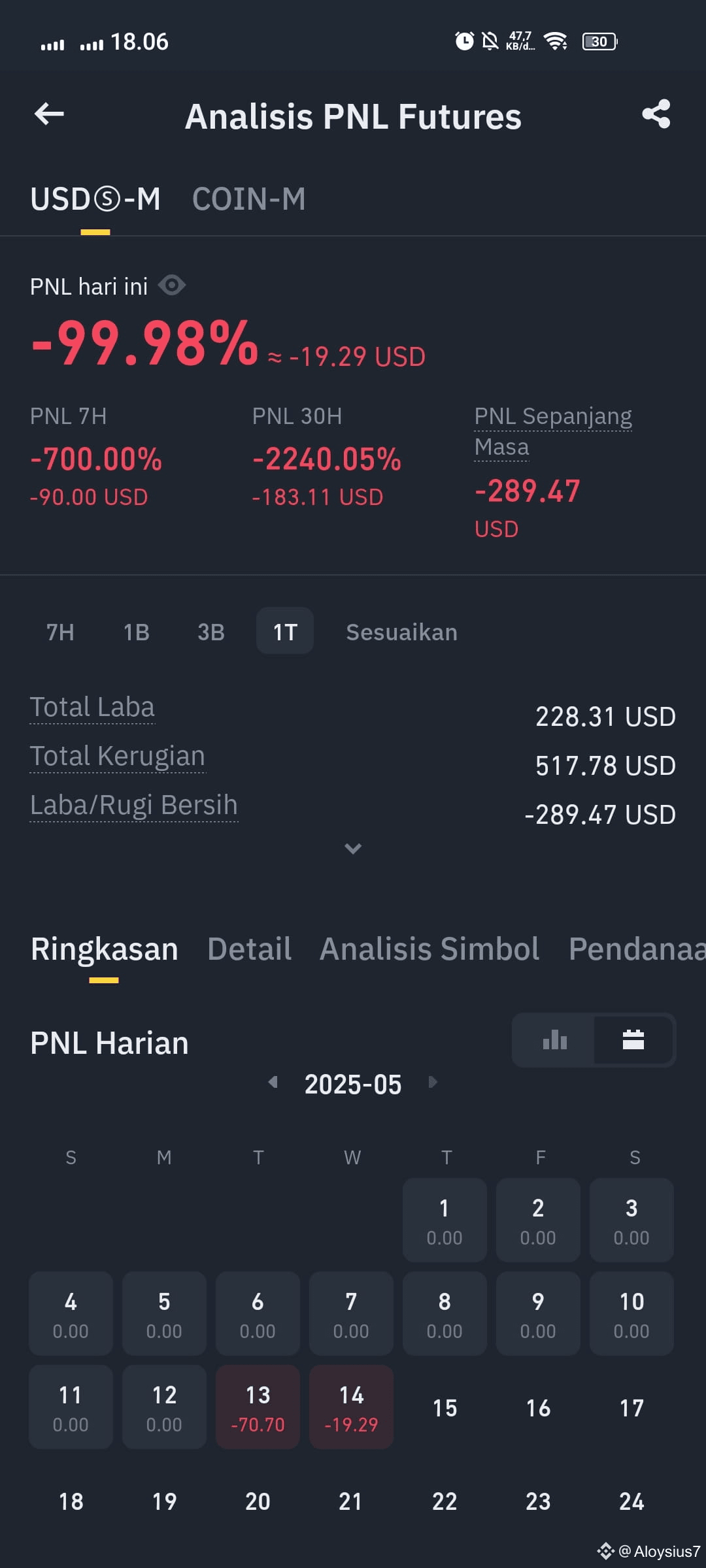Go back using the arrow icon
The image size is (706, 1568).
49,114
